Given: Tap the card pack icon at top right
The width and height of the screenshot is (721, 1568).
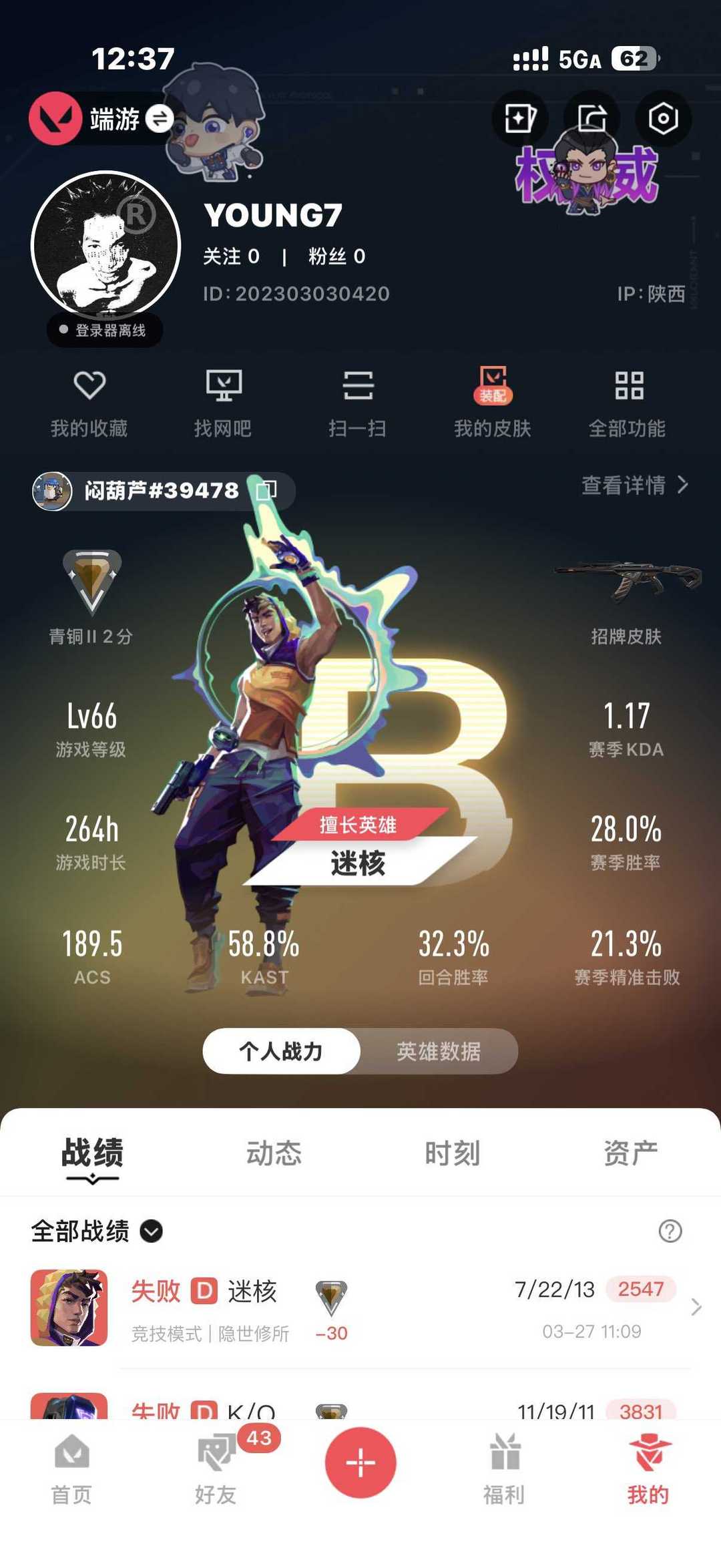Looking at the screenshot, I should click(x=520, y=118).
